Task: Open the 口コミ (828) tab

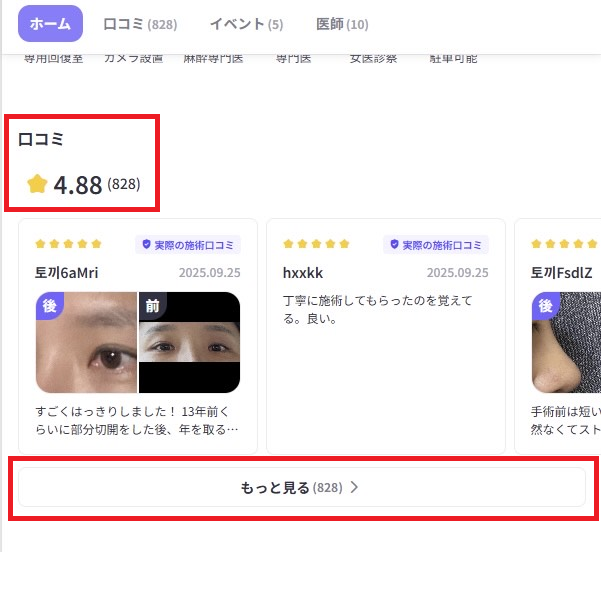Action: pos(140,23)
